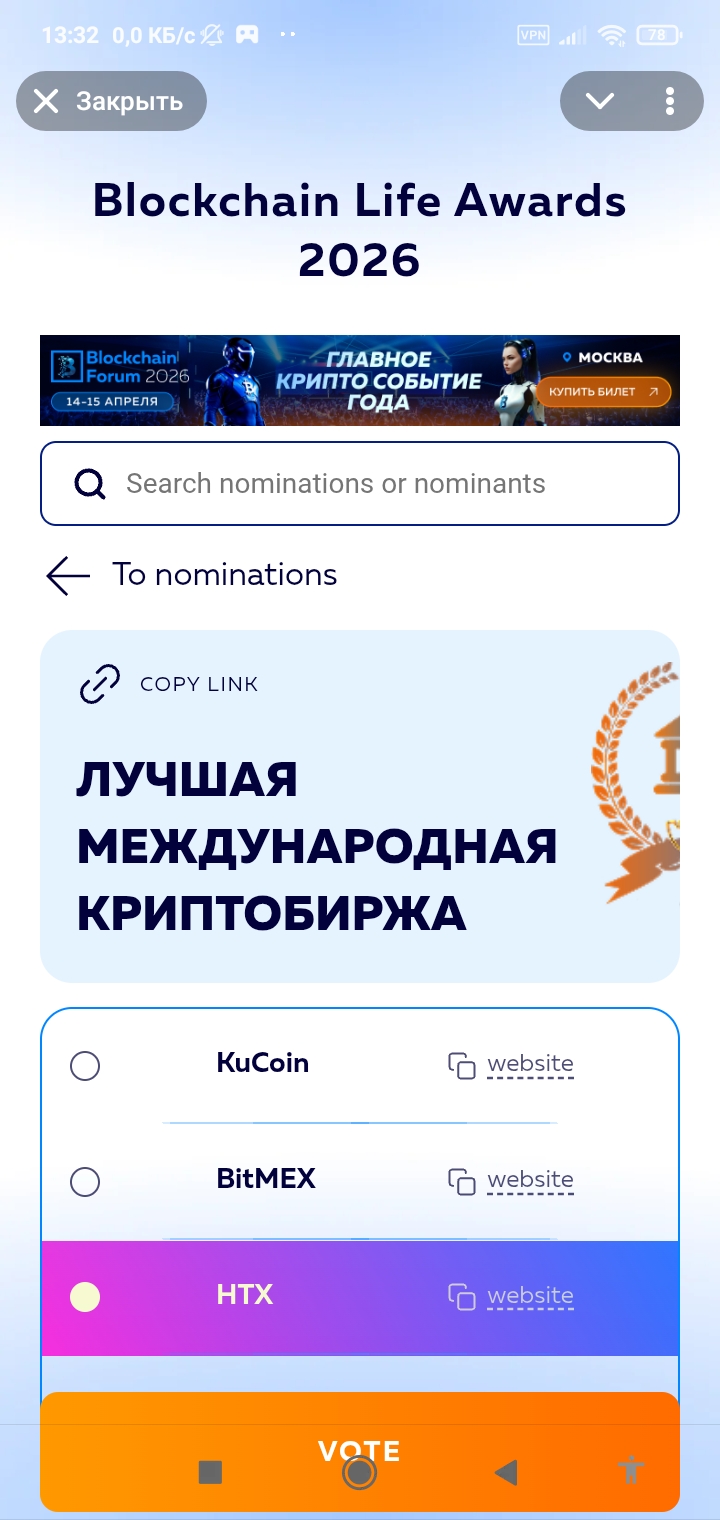Collapse the web view with the chevron
Screen dimensions: 720x1520
click(599, 101)
